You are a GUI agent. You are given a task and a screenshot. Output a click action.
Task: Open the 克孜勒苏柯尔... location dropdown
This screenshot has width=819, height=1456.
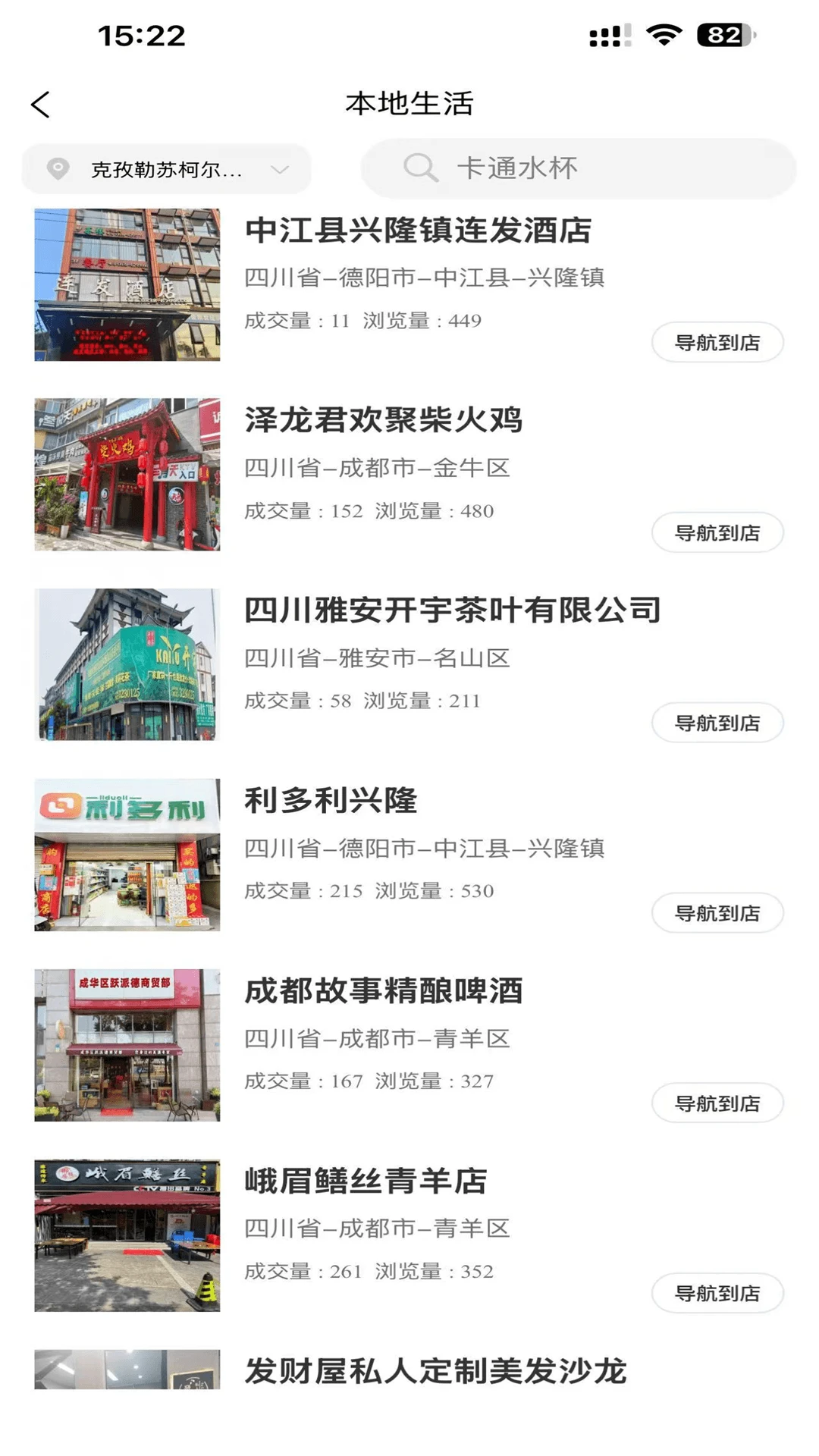[167, 169]
